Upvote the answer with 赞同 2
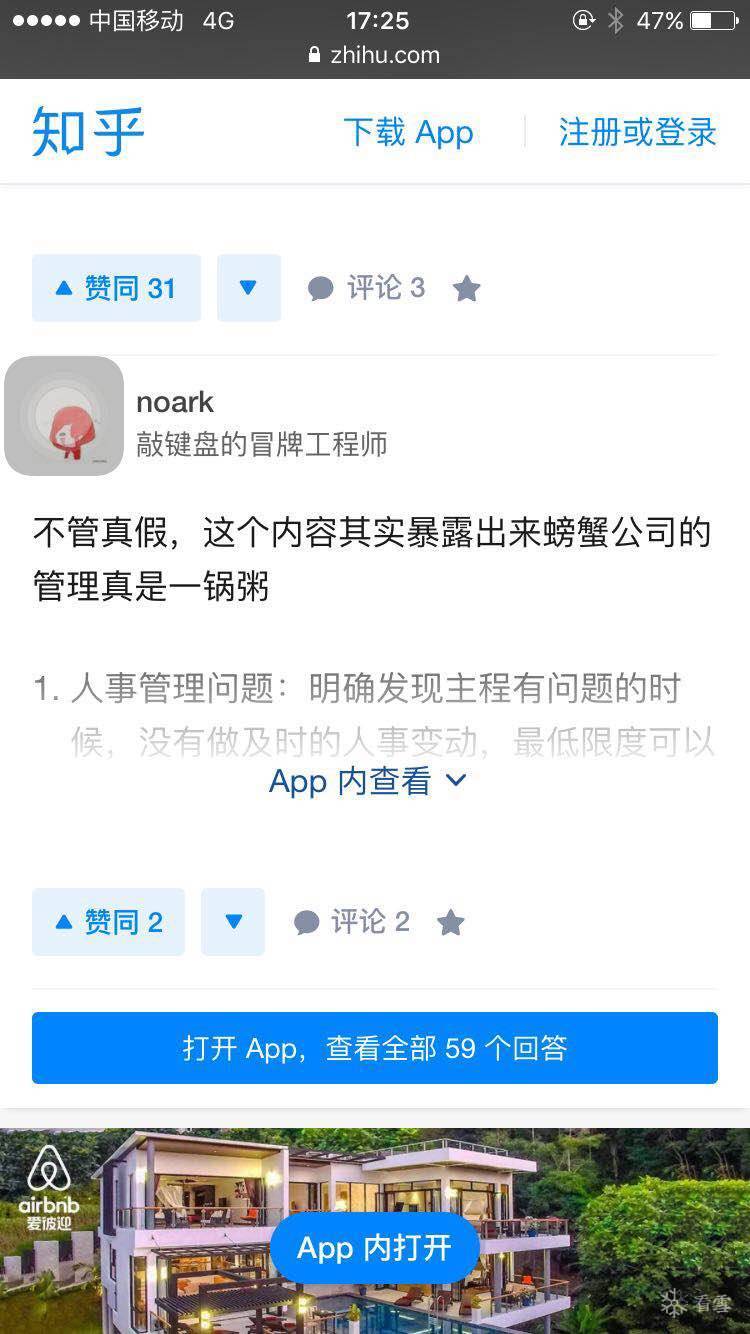 click(x=108, y=922)
